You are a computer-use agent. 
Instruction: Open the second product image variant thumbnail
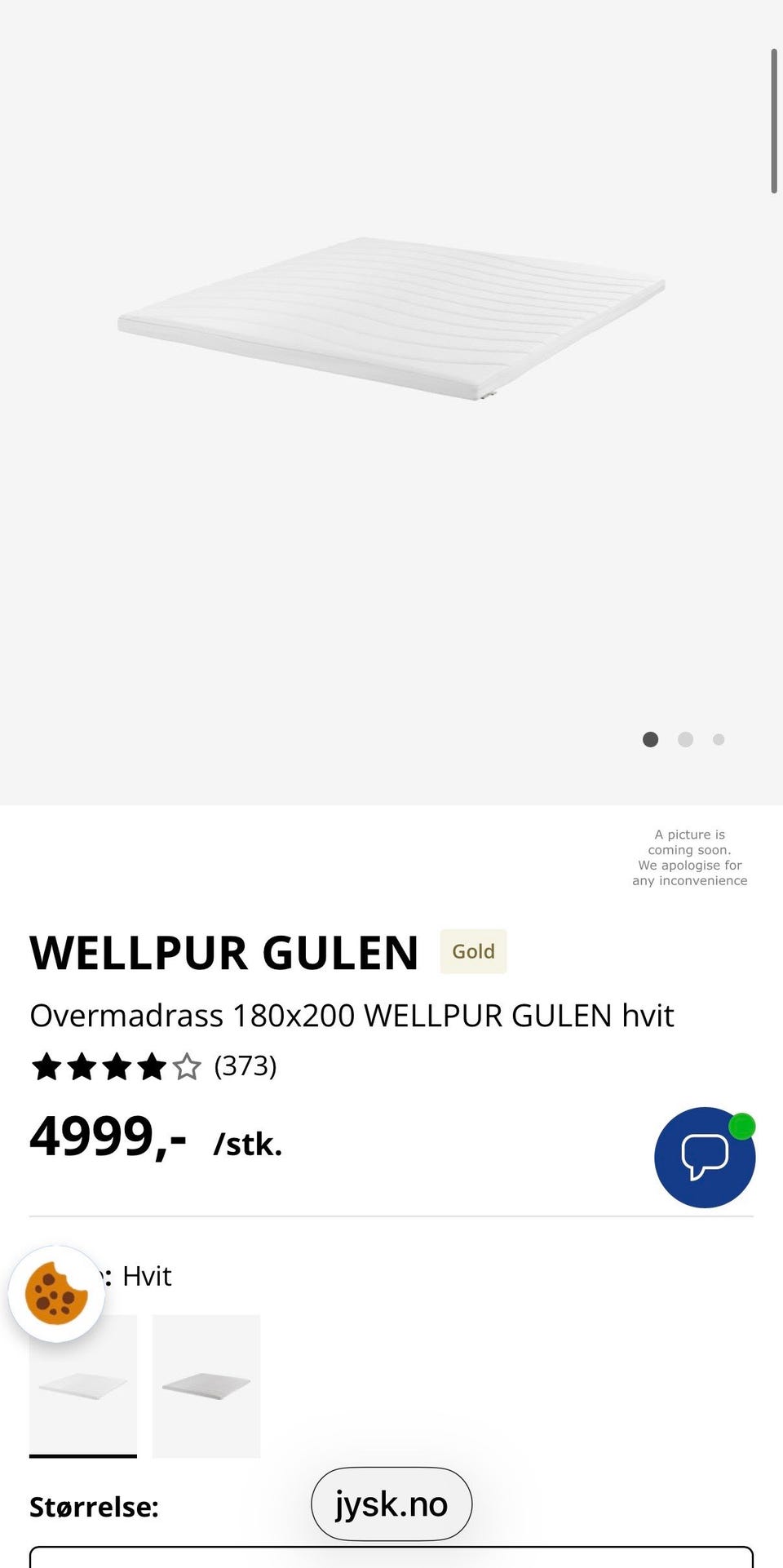(206, 1384)
